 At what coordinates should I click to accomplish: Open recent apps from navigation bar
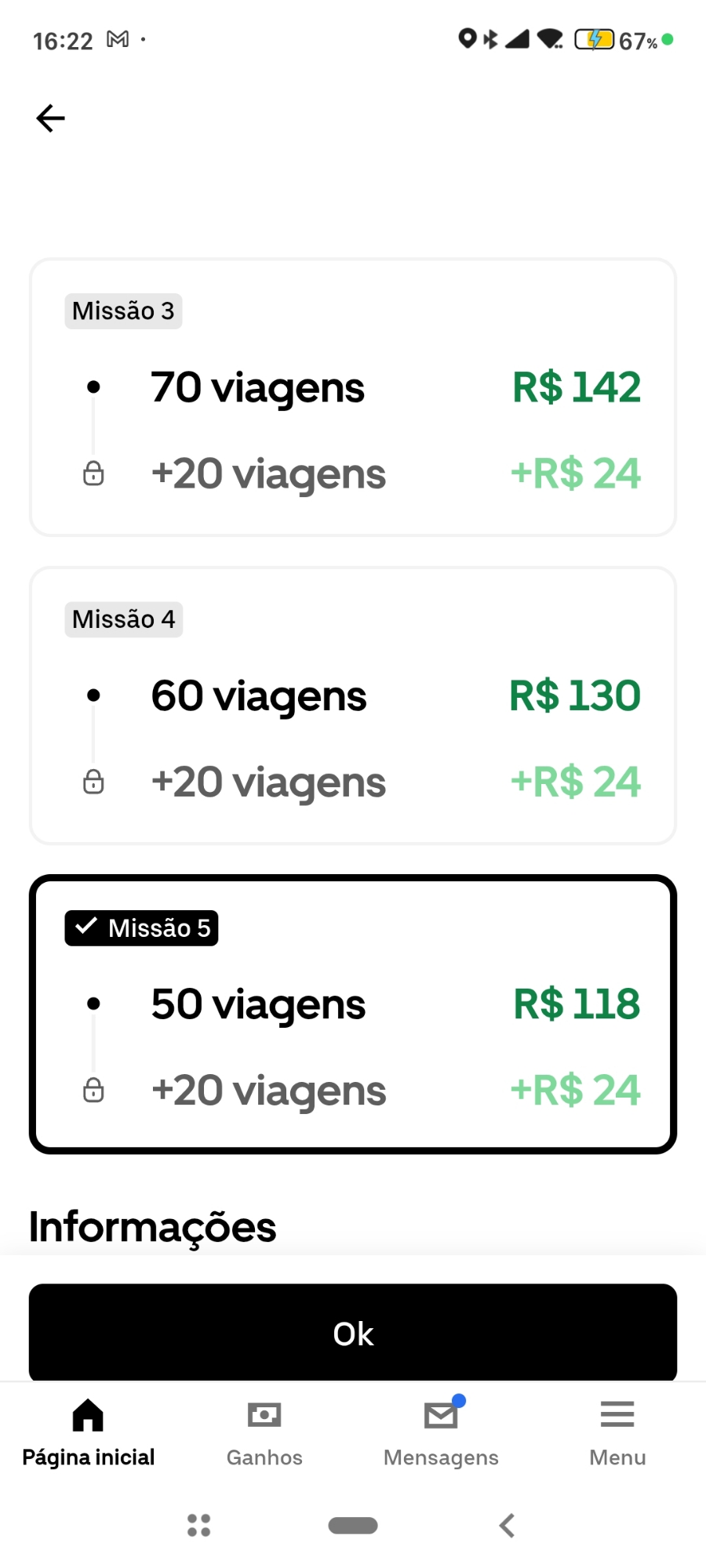coord(199,1525)
